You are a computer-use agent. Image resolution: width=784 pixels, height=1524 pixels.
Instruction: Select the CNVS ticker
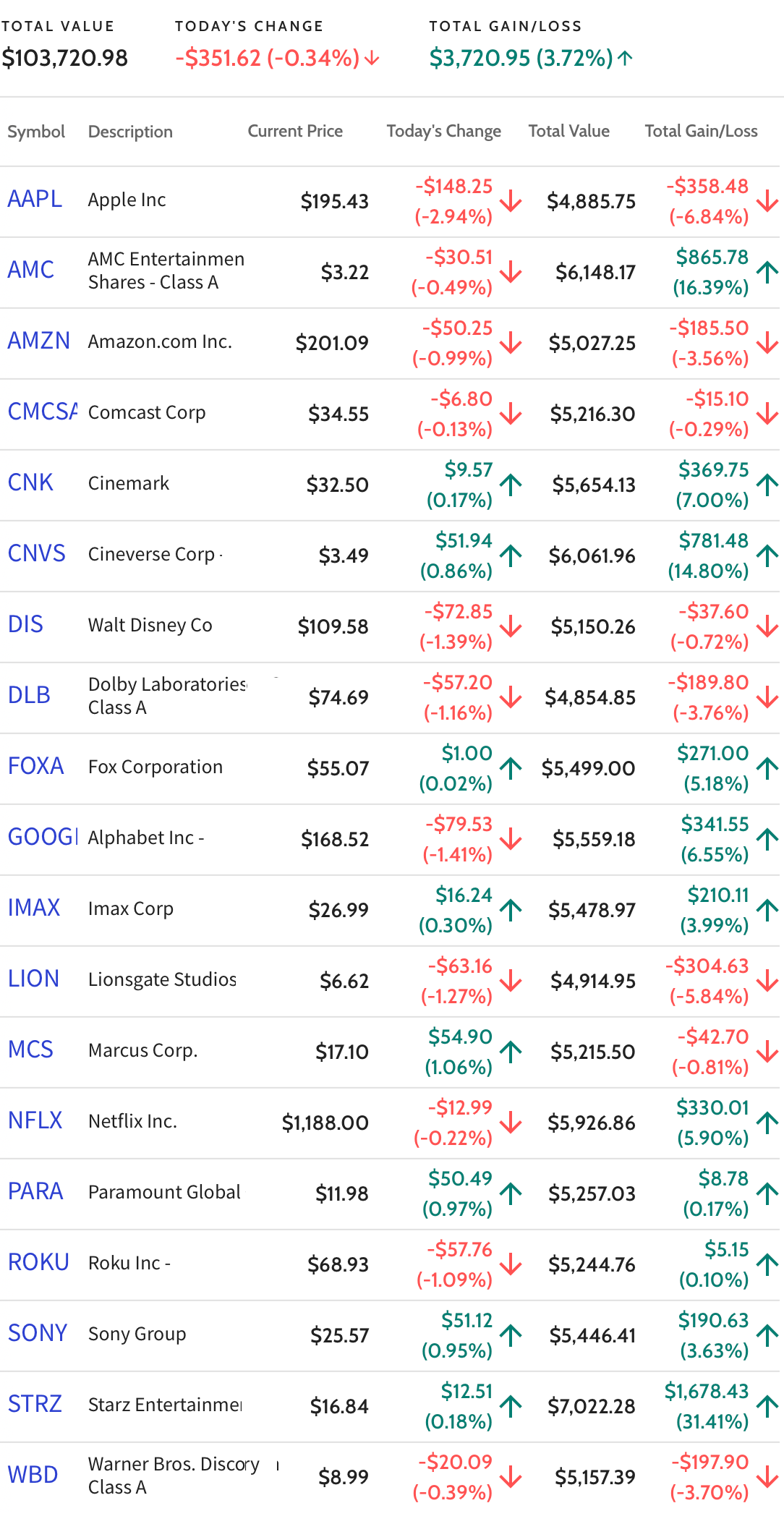[x=37, y=553]
